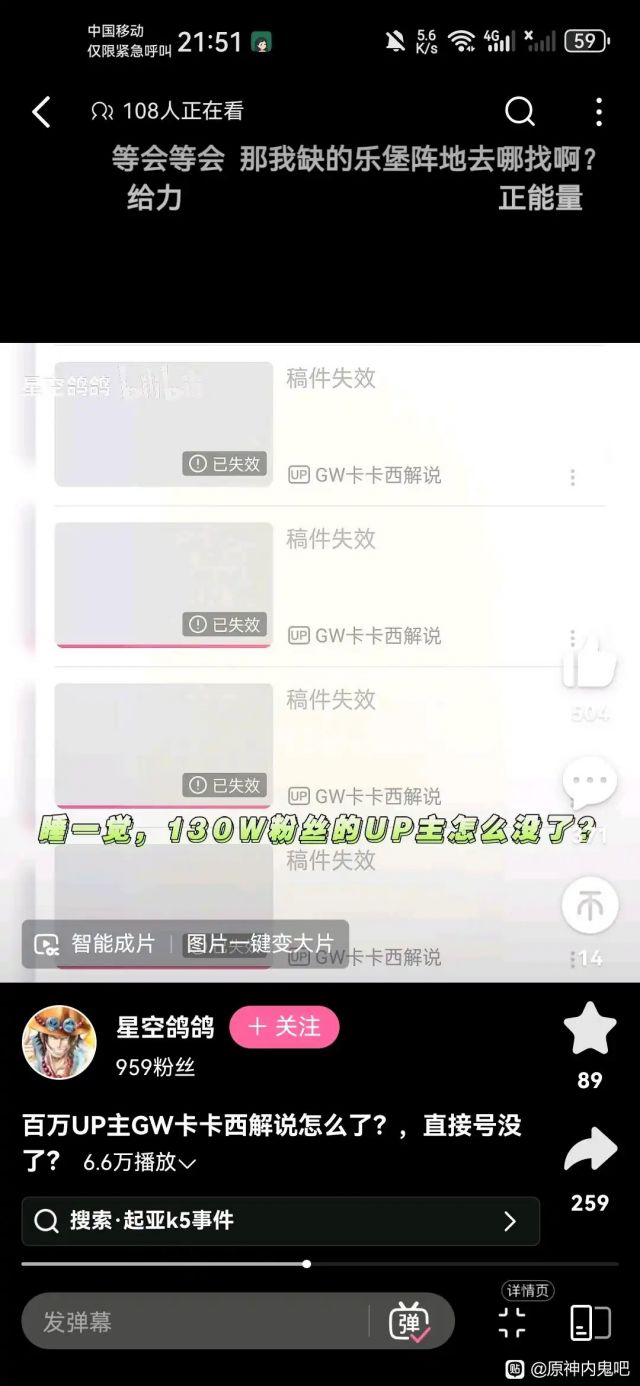
Task: Open the 详情页 collapse icon
Action: 512,1322
